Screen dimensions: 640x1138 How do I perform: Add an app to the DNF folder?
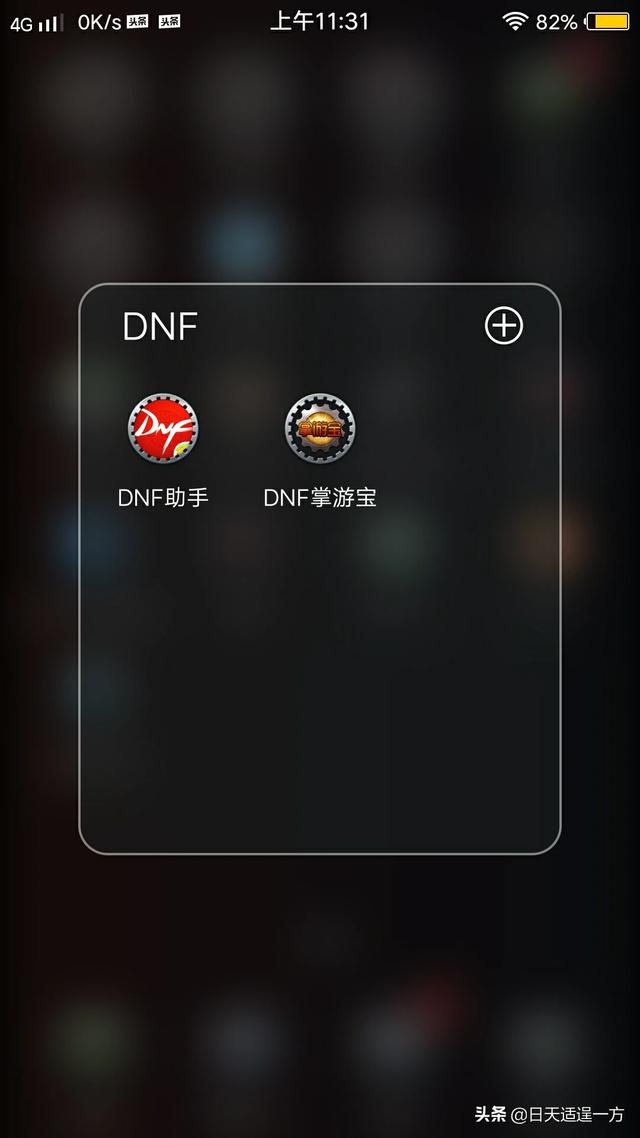click(503, 326)
